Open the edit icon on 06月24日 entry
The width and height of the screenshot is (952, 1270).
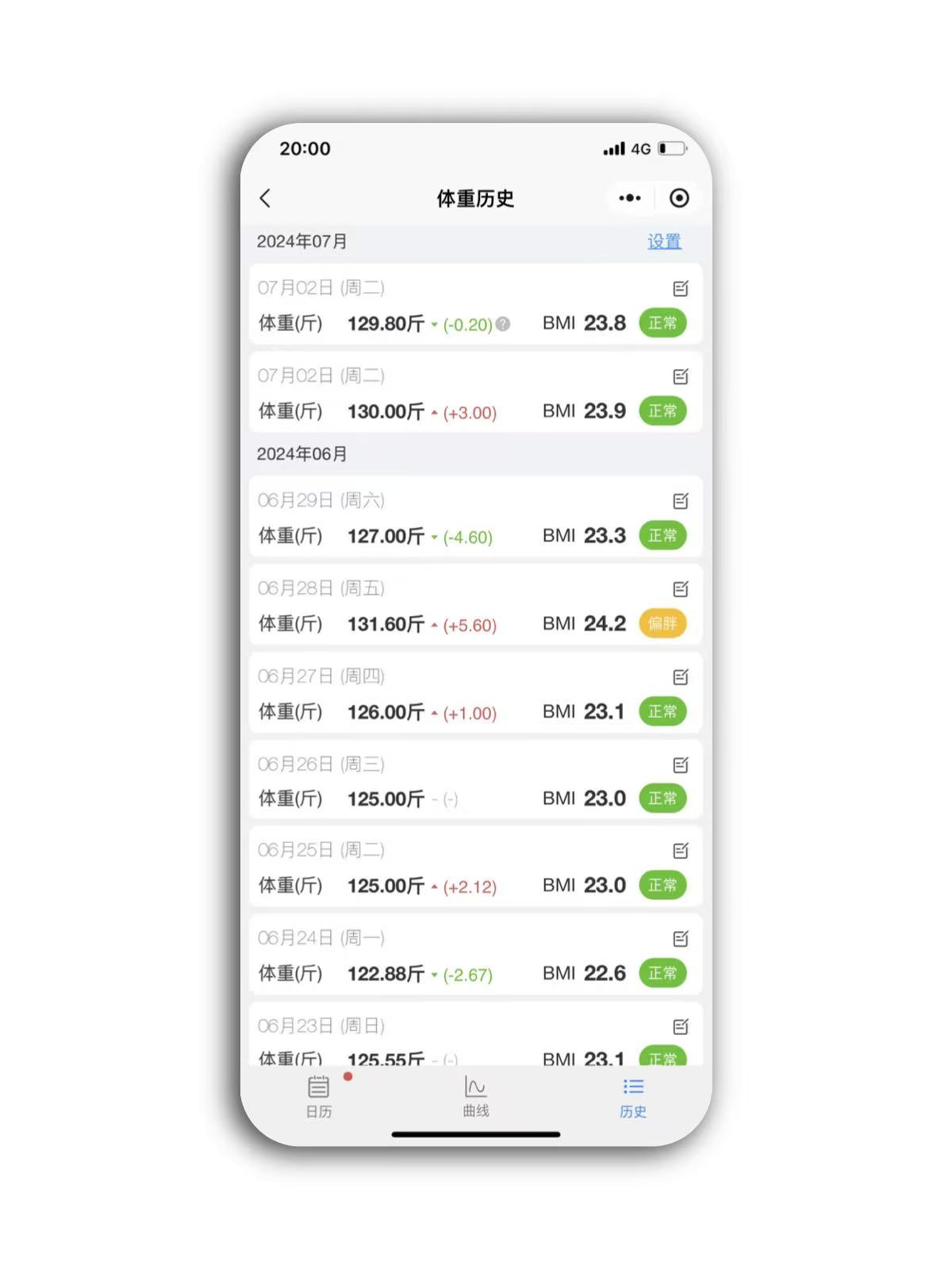(681, 938)
